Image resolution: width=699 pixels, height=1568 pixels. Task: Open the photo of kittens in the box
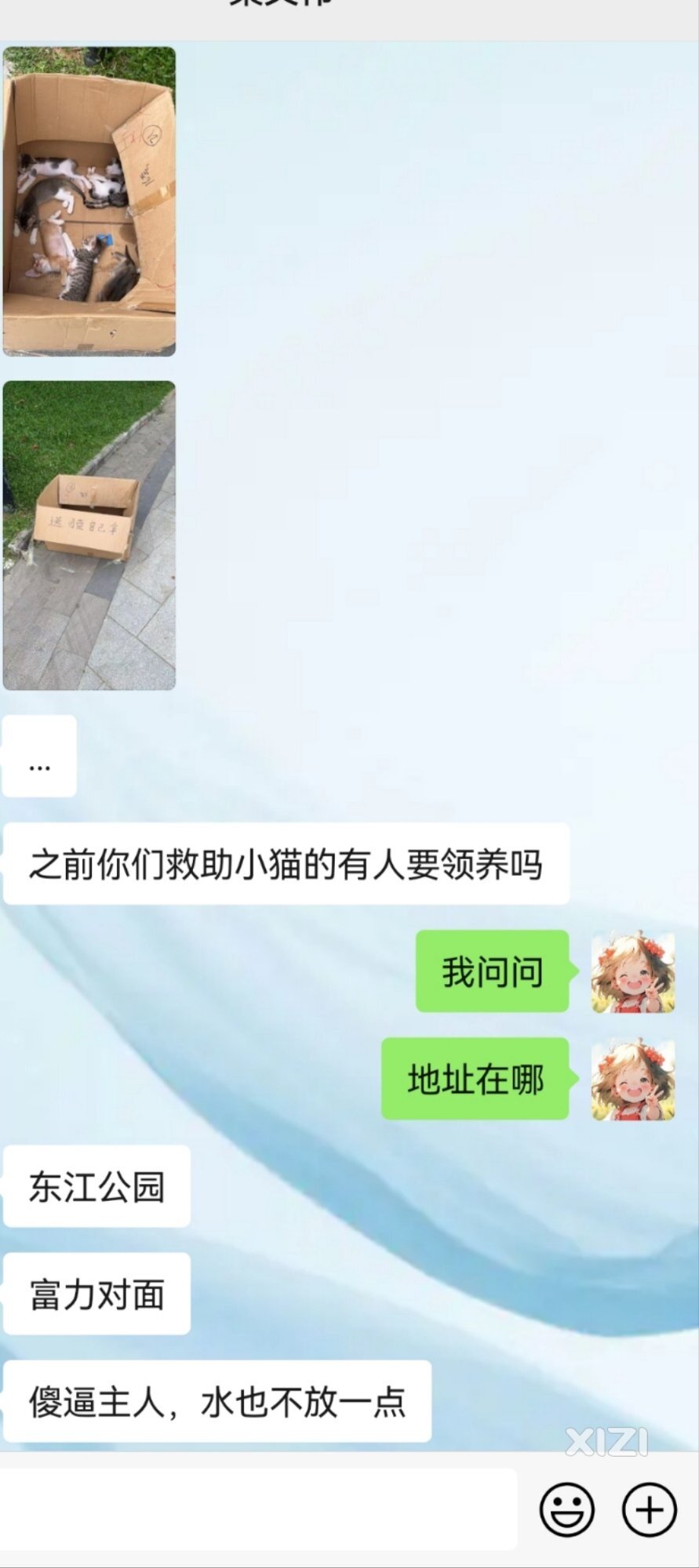[89, 201]
